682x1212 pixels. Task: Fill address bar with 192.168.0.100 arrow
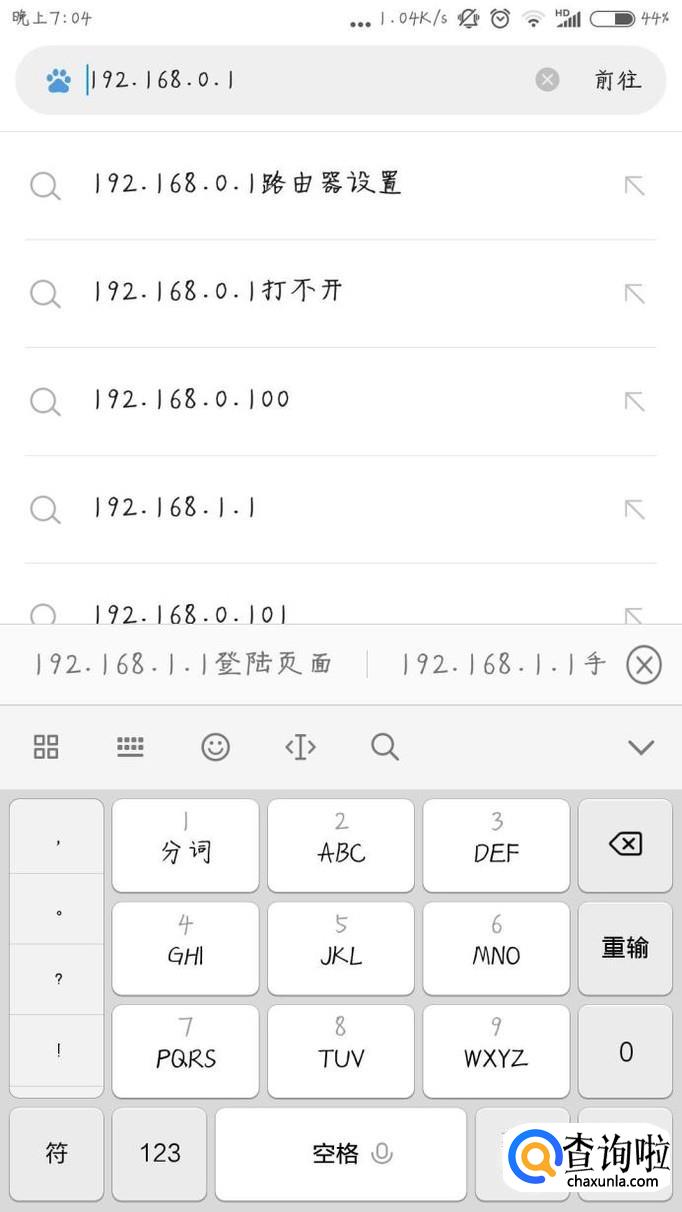pyautogui.click(x=634, y=401)
